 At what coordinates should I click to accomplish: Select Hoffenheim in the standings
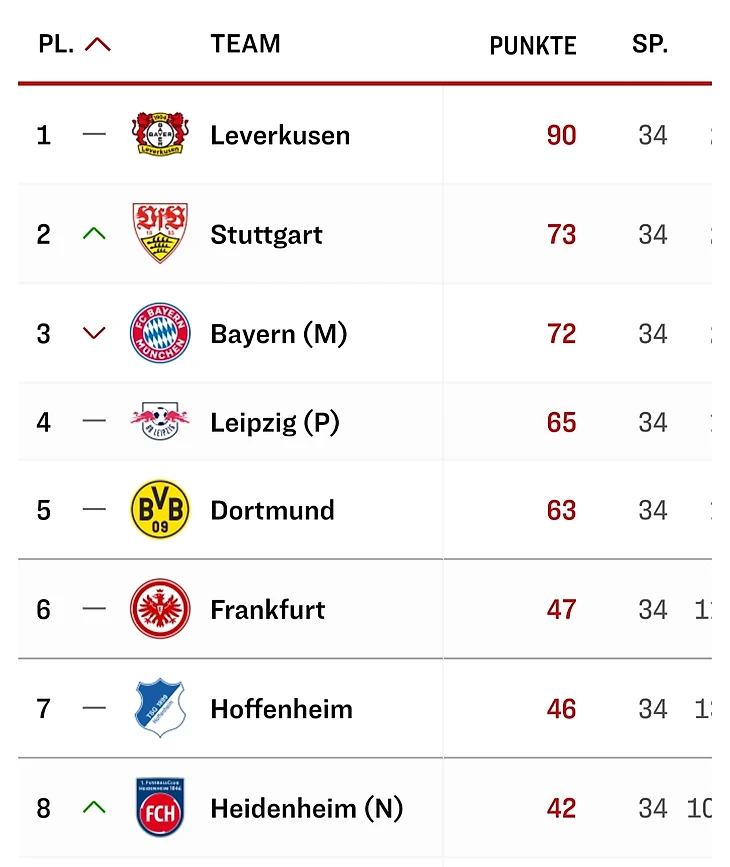point(281,709)
